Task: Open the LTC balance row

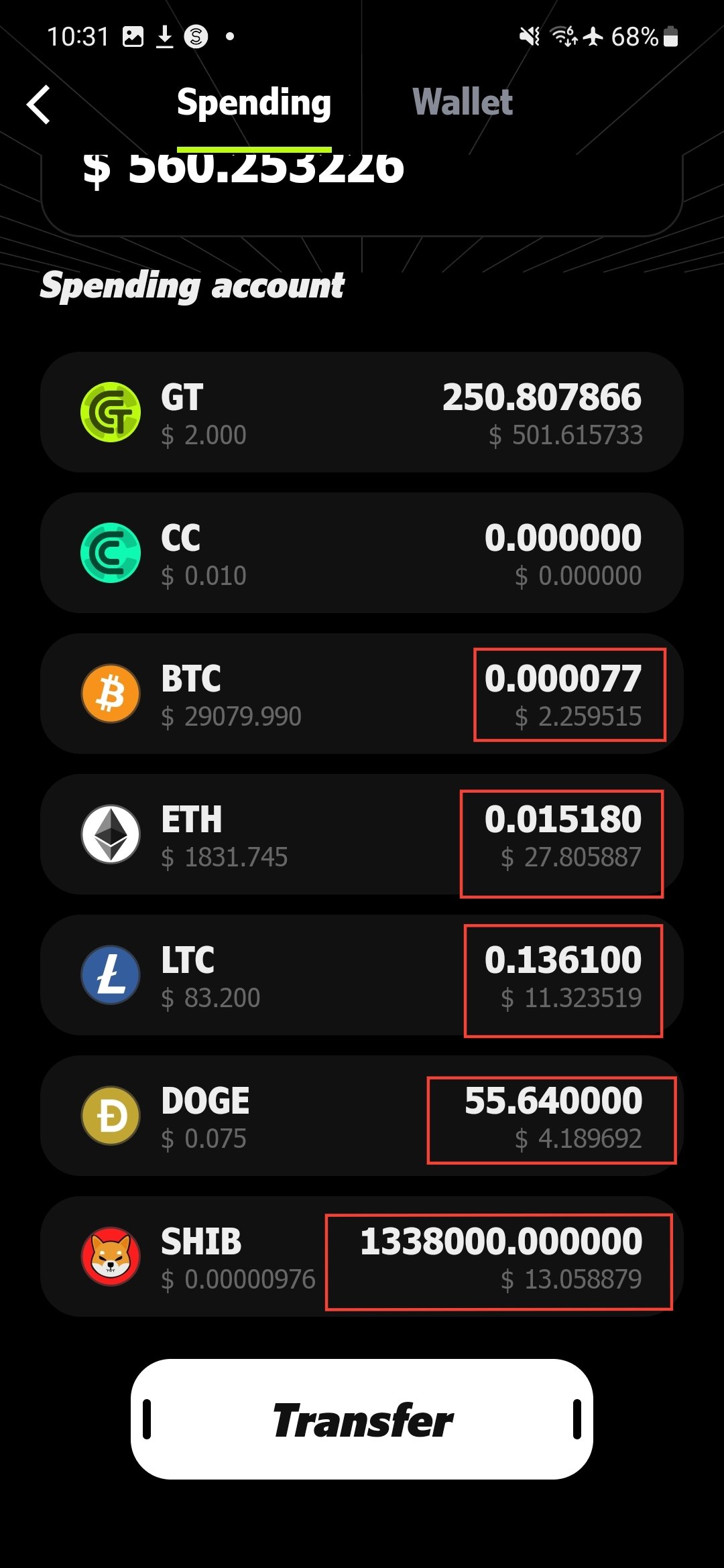Action: pos(362,975)
